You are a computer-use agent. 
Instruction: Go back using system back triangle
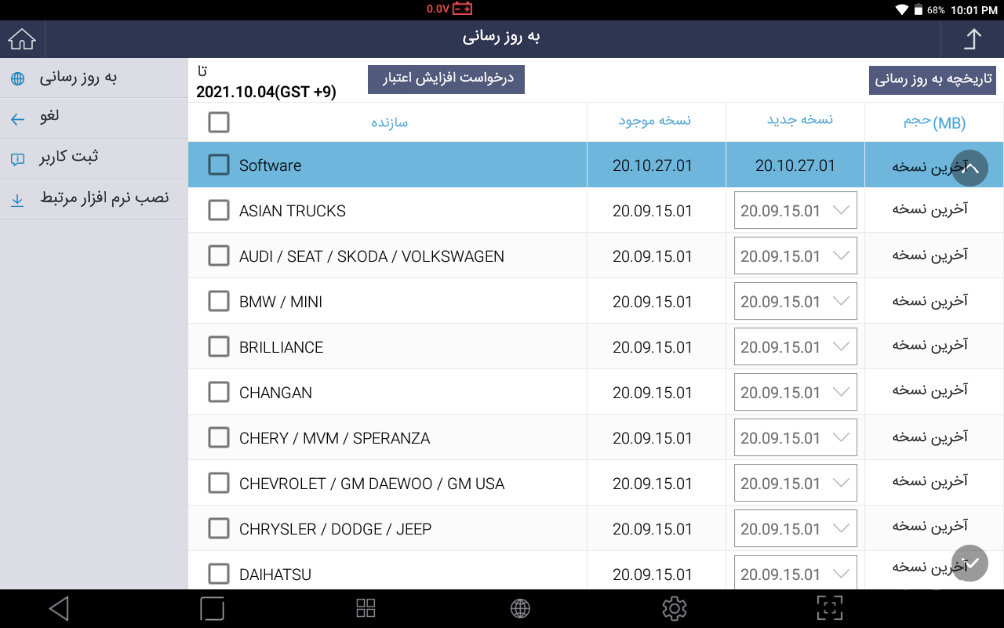tap(59, 608)
